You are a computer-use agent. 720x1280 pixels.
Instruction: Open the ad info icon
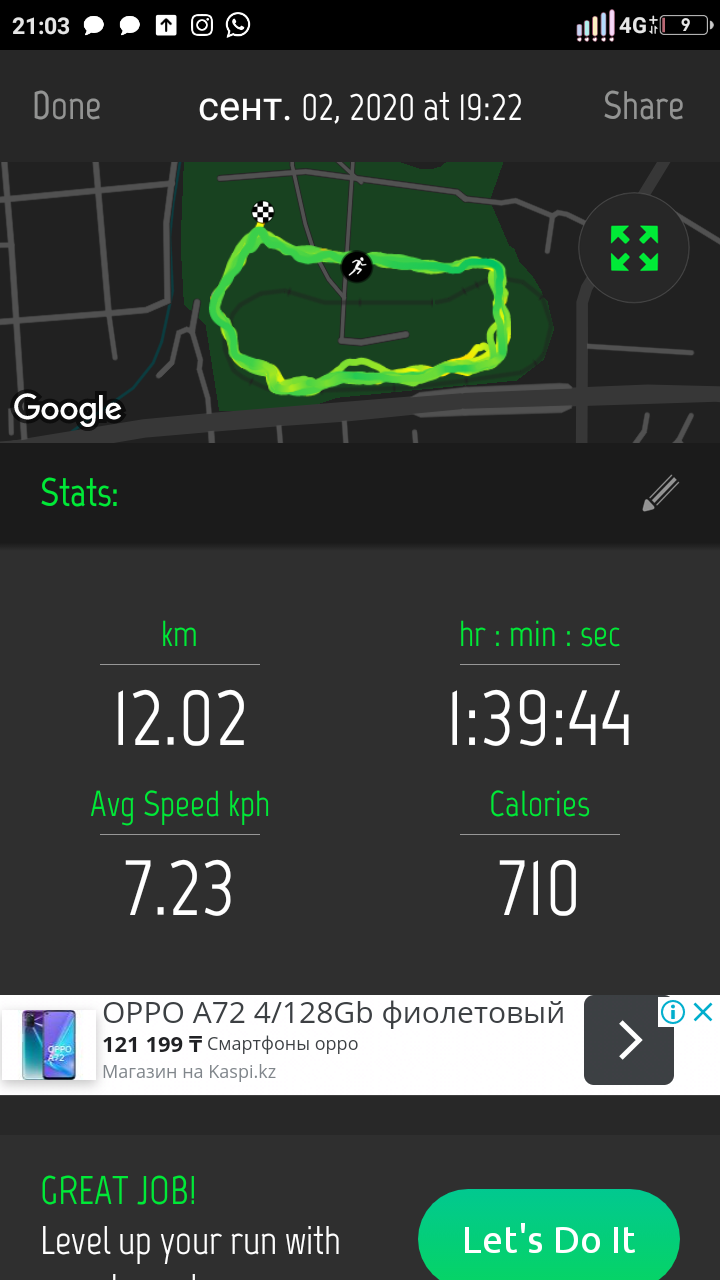click(x=673, y=1012)
